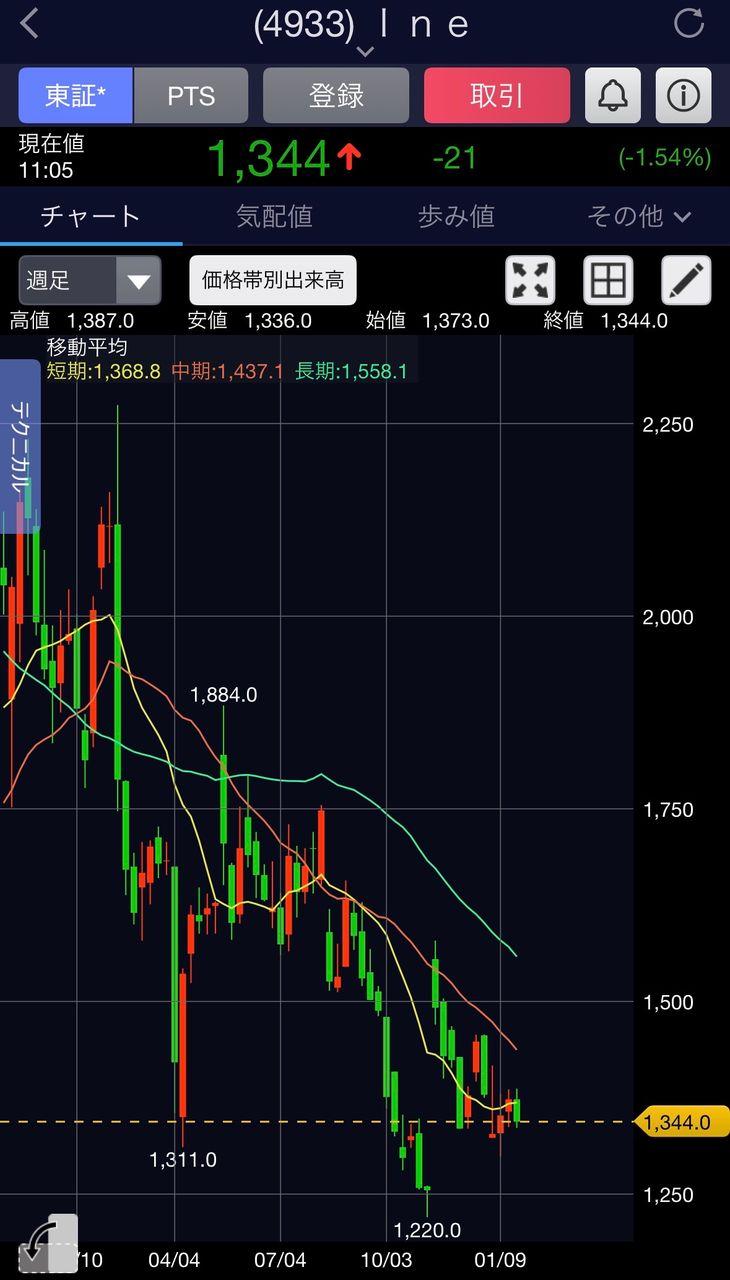Open the 週足 timeframe dropdown
730x1280 pixels.
pyautogui.click(x=90, y=280)
